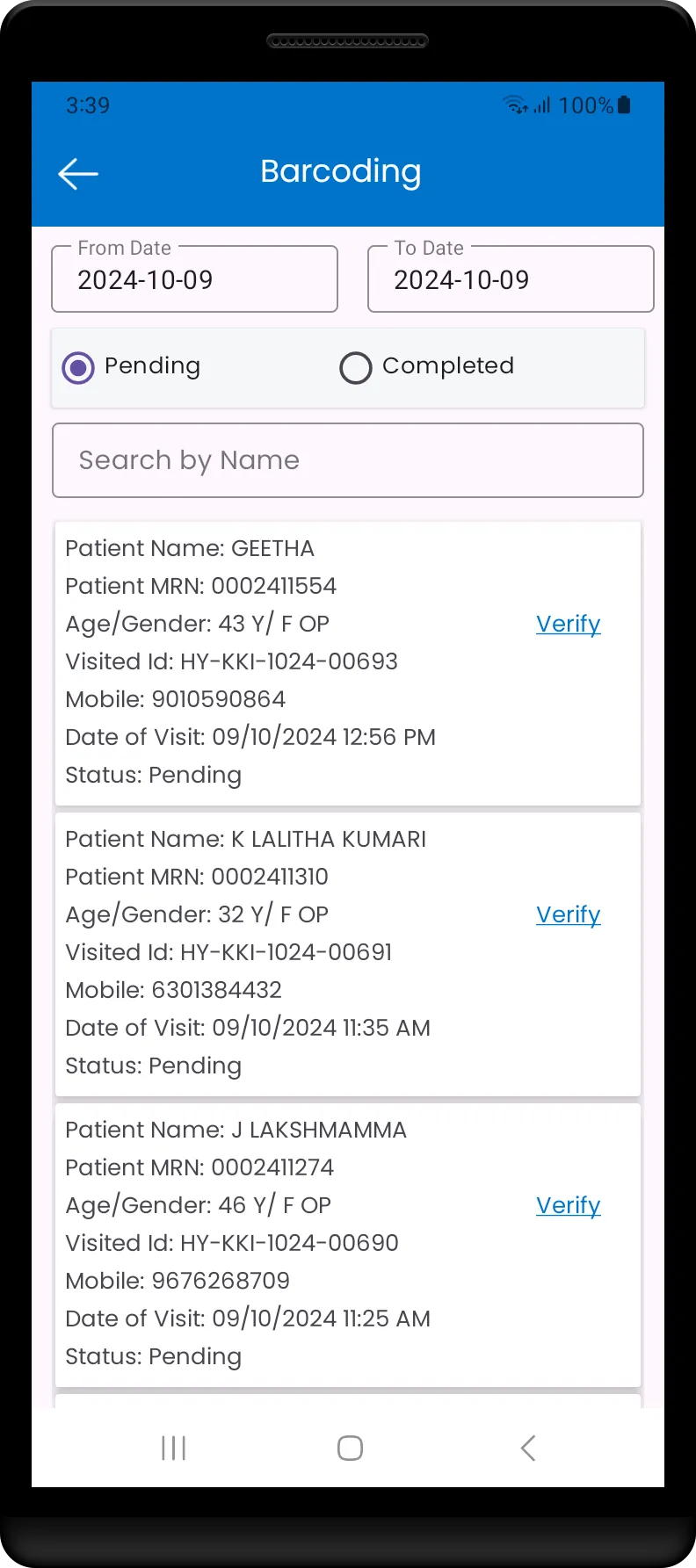Image resolution: width=696 pixels, height=1568 pixels.
Task: Tap the navigation bar back button
Action: (x=527, y=1448)
